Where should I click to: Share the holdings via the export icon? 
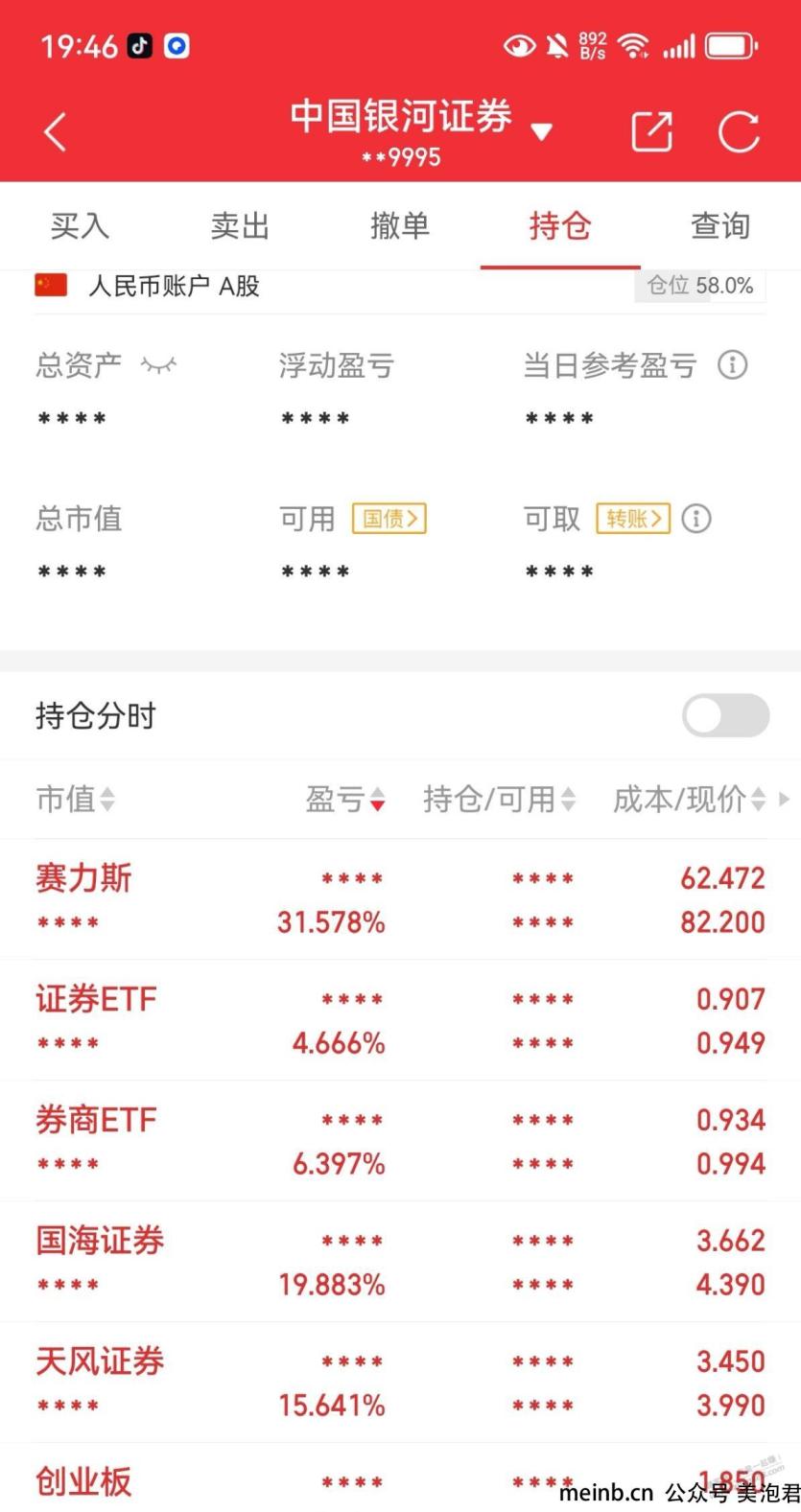point(651,131)
